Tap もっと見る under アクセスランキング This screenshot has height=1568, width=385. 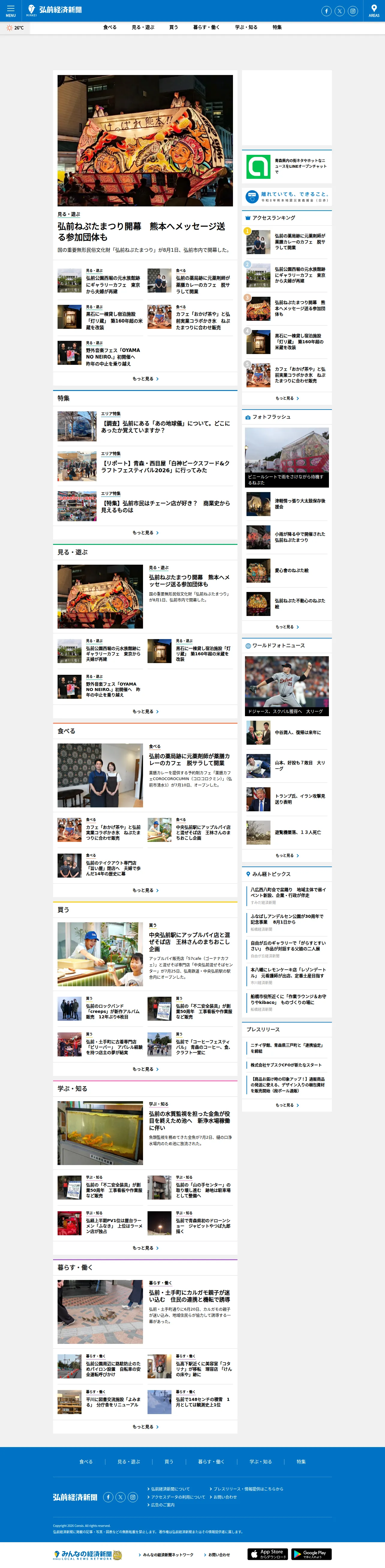[287, 398]
